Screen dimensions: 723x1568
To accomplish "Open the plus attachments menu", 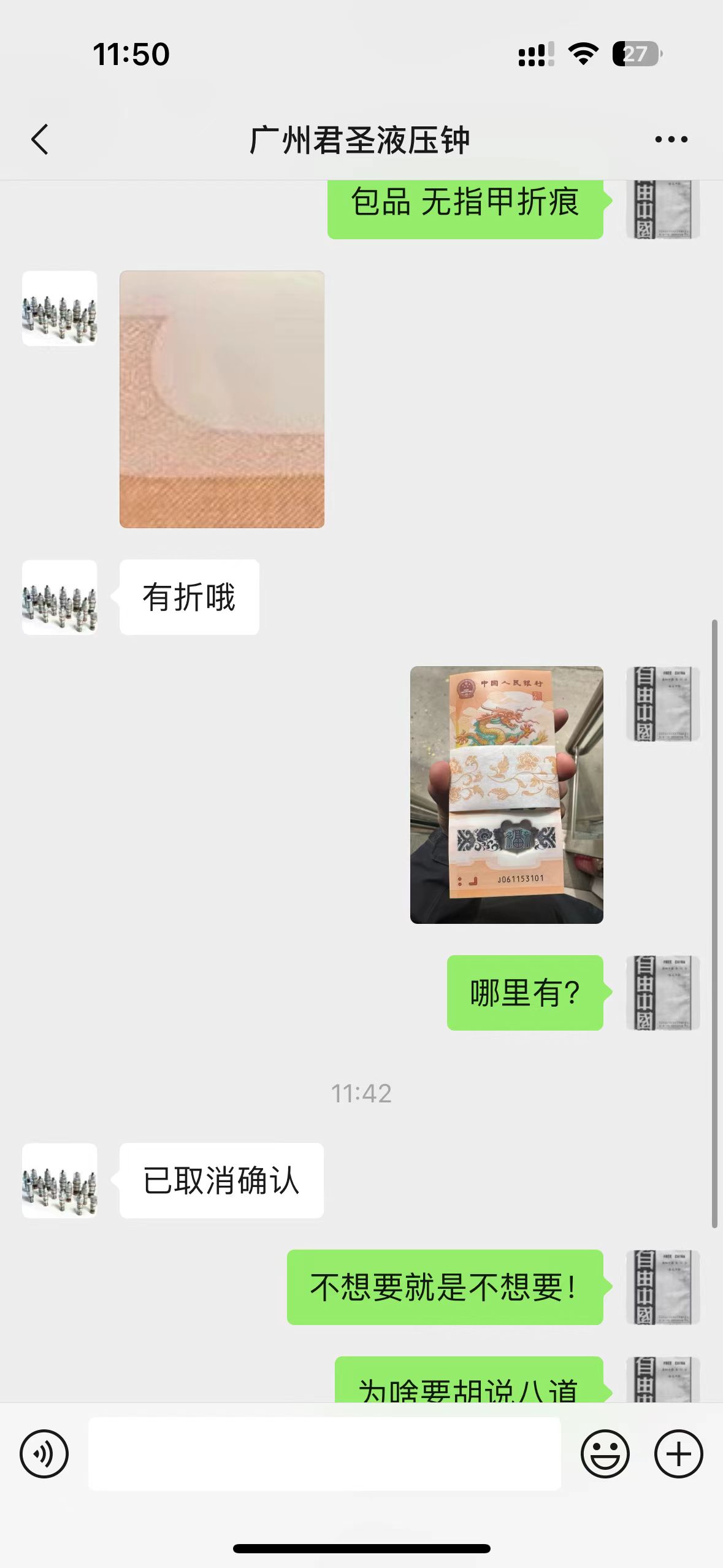I will pyautogui.click(x=678, y=1453).
